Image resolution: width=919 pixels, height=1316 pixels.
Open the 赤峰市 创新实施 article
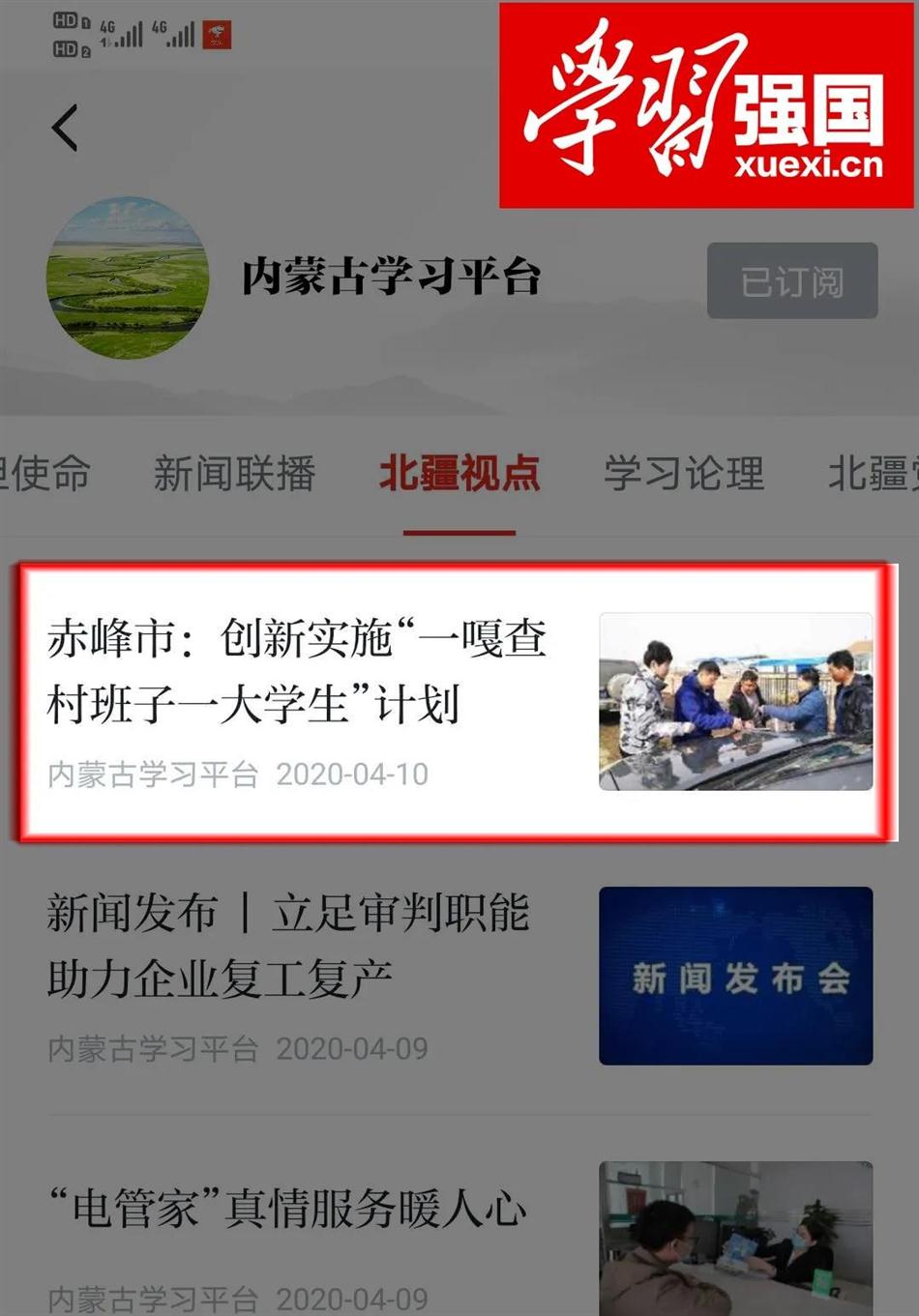[x=298, y=672]
